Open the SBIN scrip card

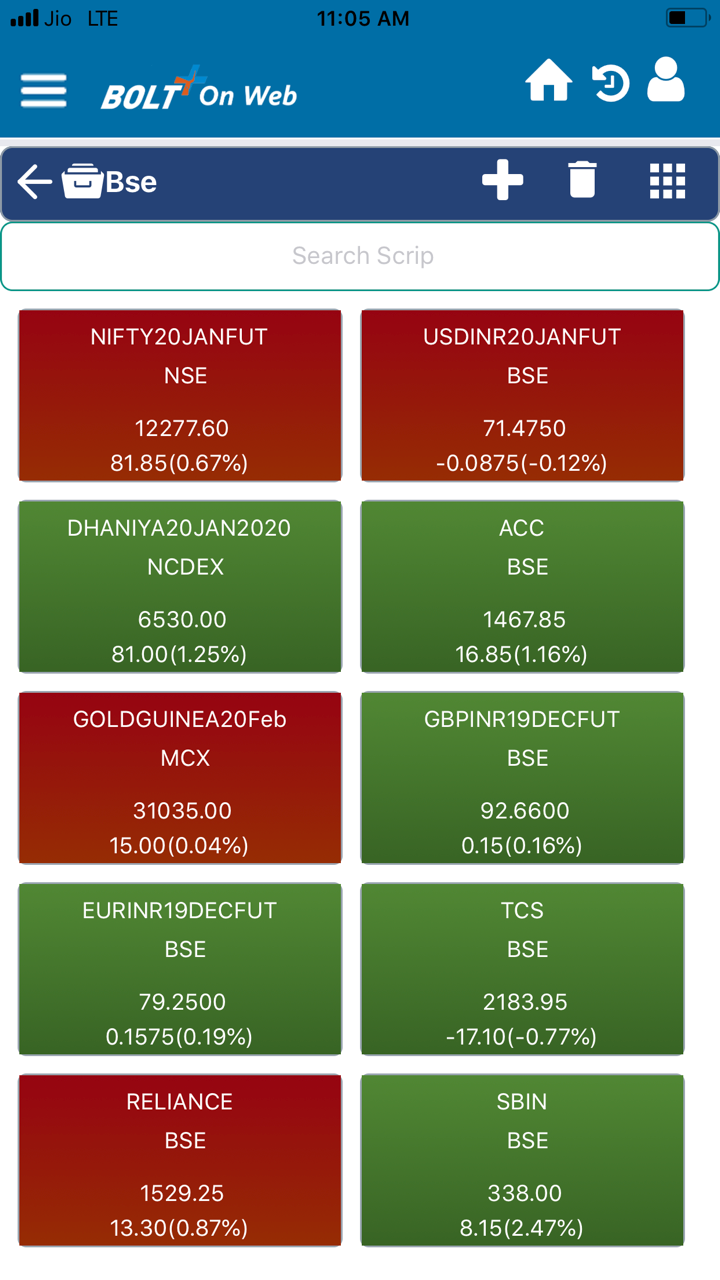click(x=522, y=1160)
